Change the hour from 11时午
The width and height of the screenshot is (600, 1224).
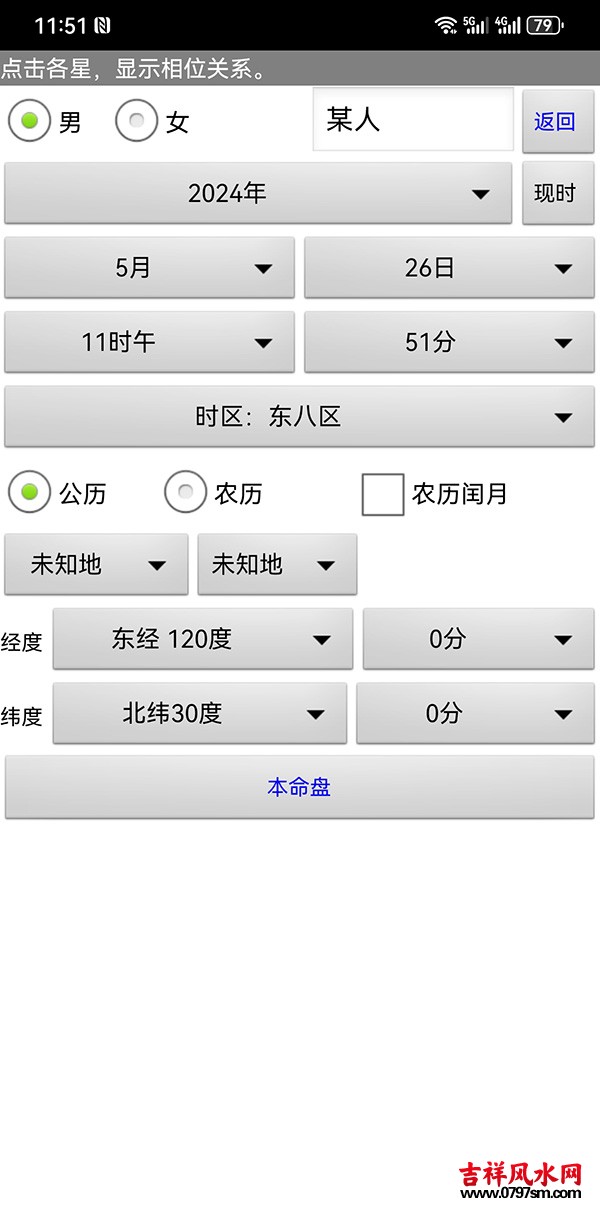coord(150,342)
